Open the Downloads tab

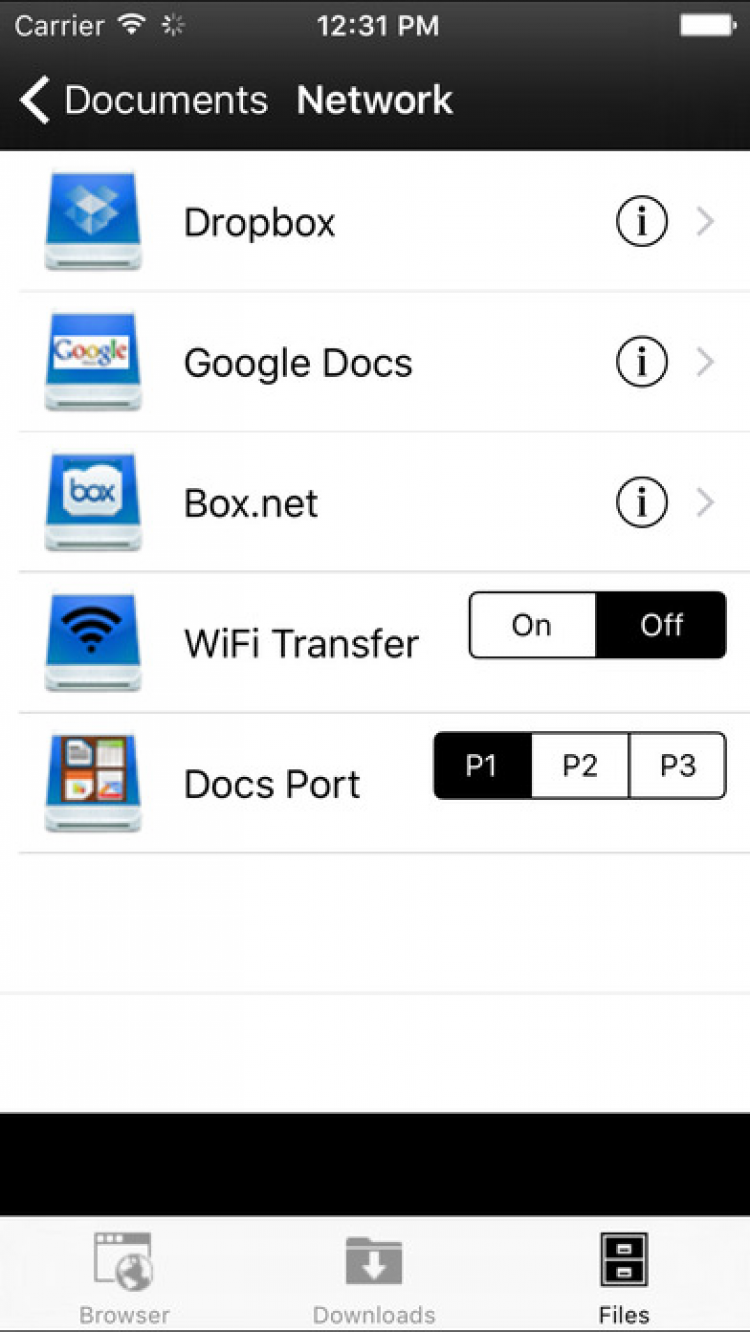coord(374,1277)
